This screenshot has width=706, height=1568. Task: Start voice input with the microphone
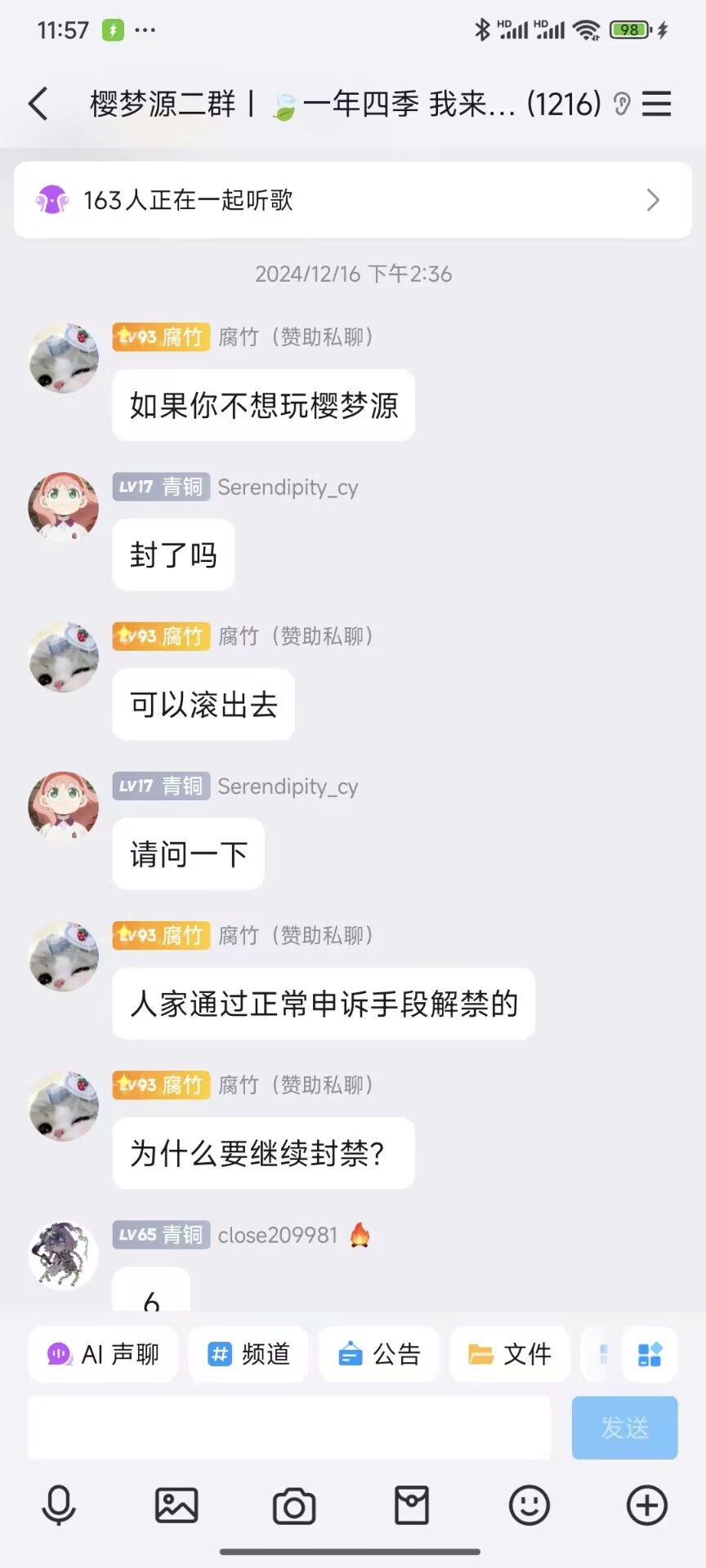tap(59, 1505)
